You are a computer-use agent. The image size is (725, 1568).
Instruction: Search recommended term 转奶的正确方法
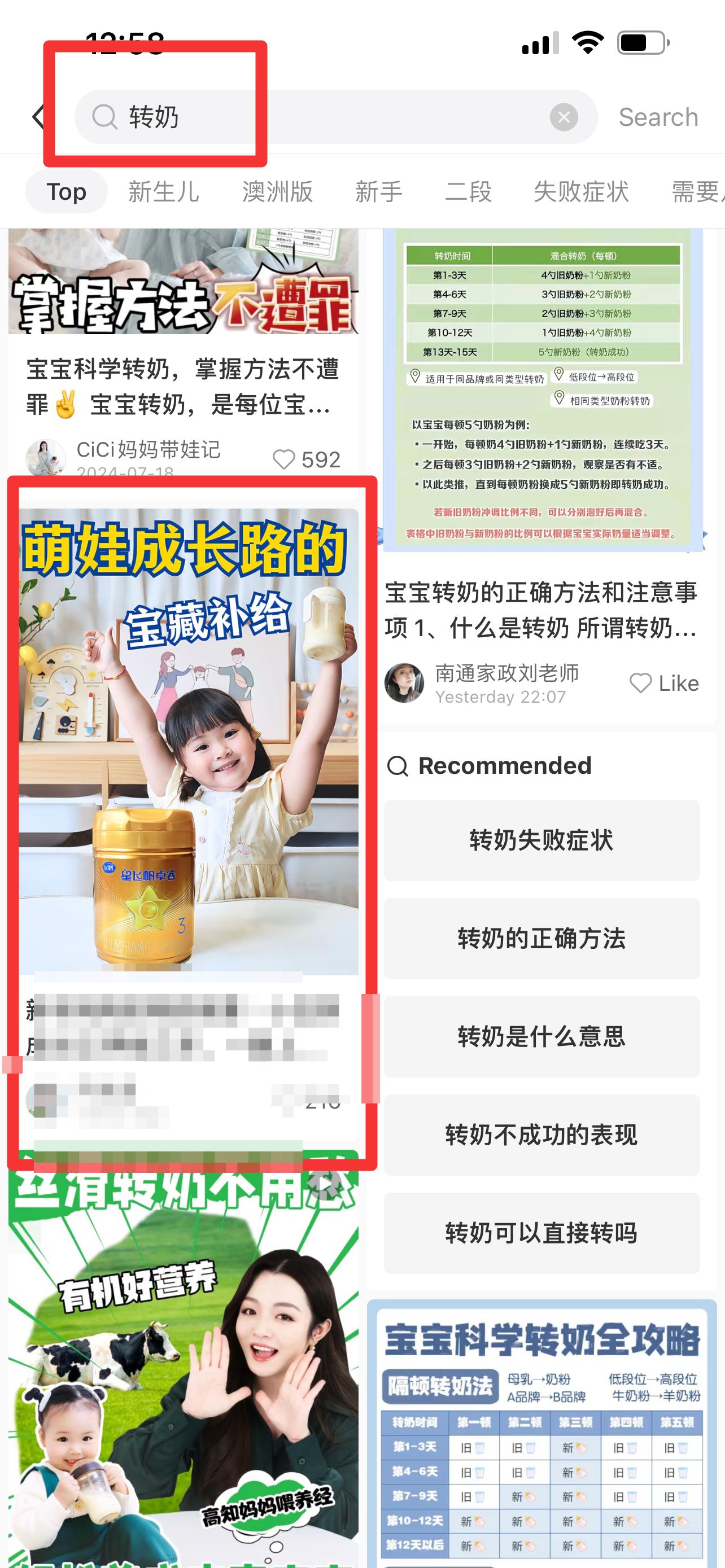pyautogui.click(x=541, y=939)
